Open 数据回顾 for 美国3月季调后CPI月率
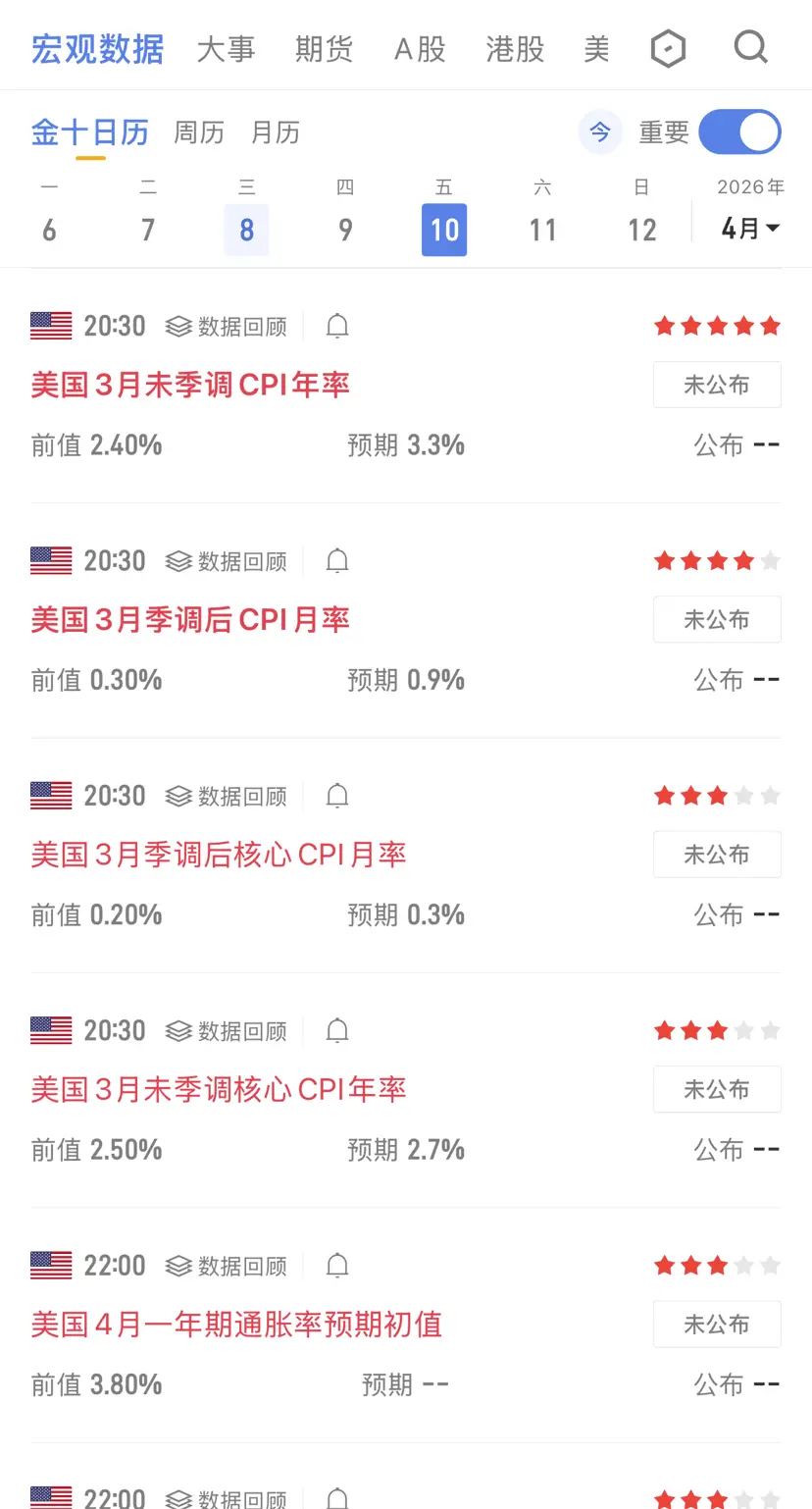 click(228, 561)
